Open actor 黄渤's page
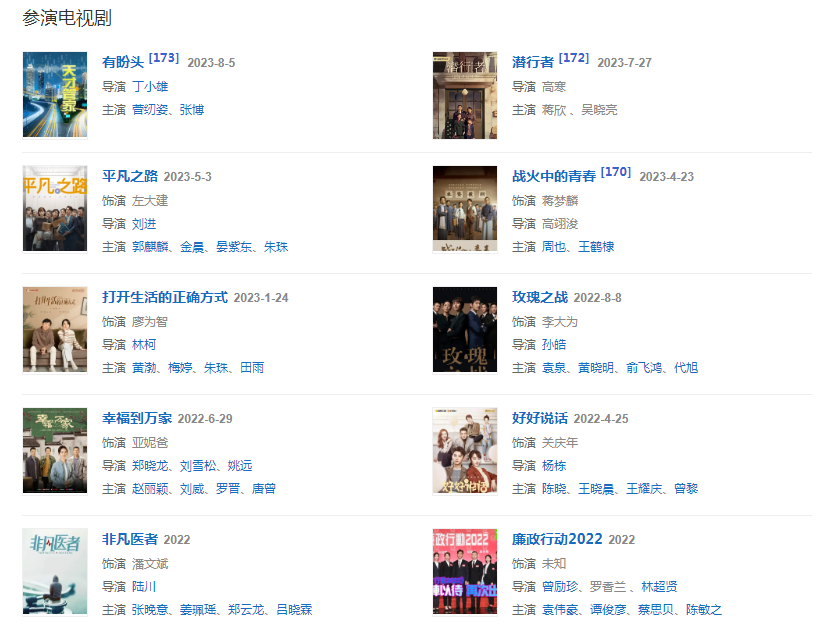 point(144,367)
